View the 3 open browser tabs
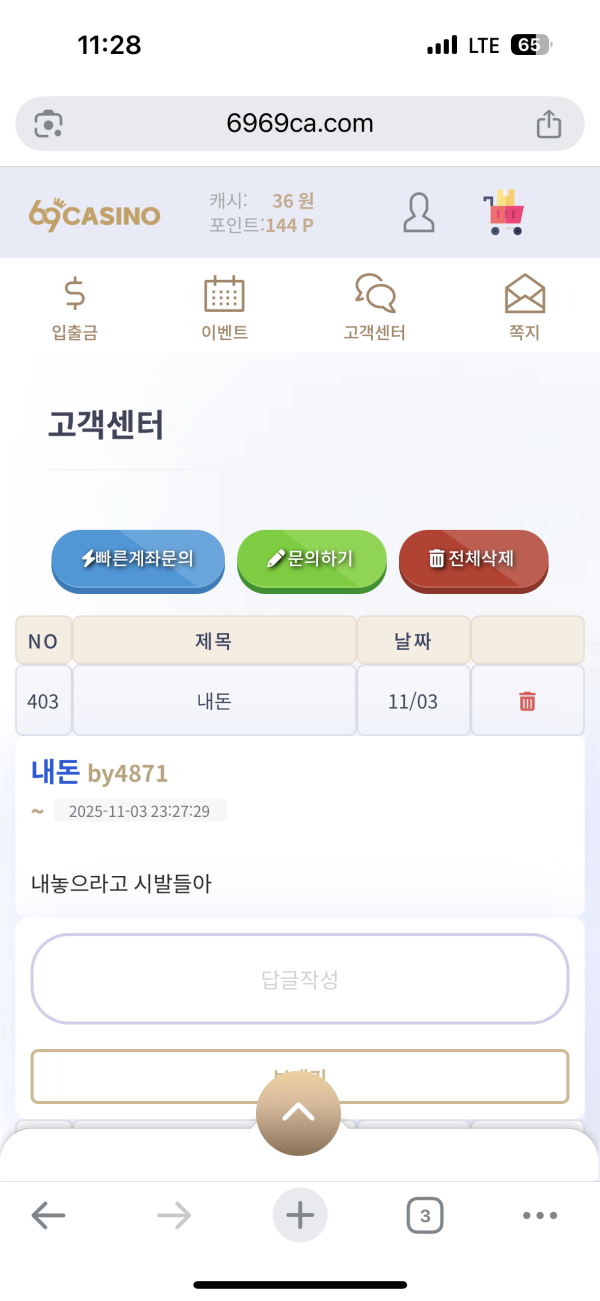The height and width of the screenshot is (1301, 600). (x=425, y=1215)
